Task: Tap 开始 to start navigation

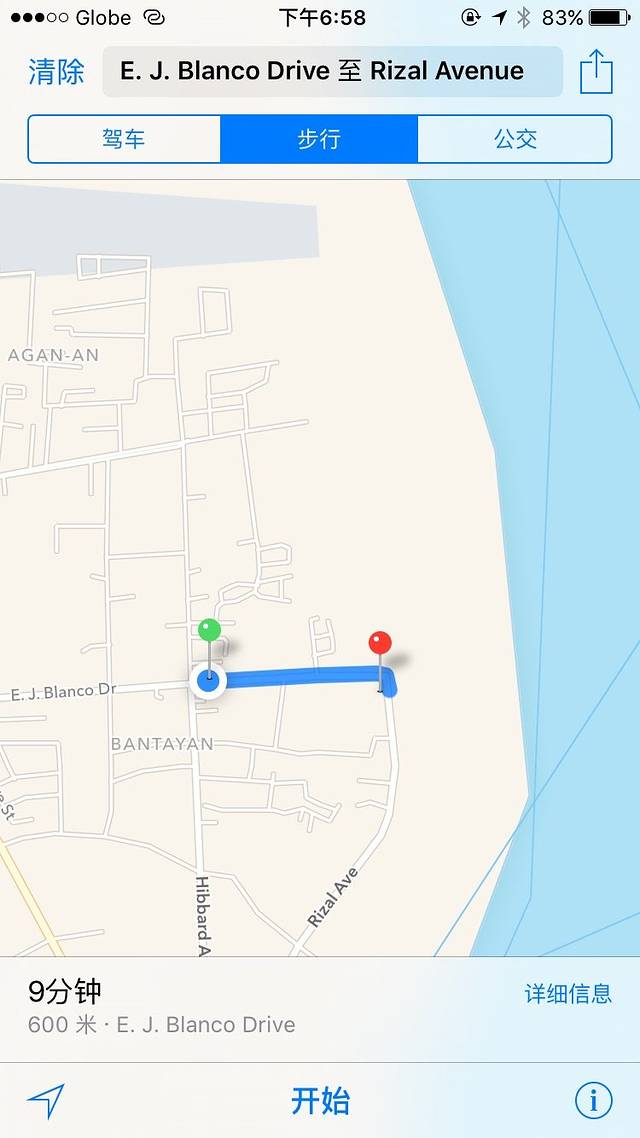Action: (x=320, y=1101)
